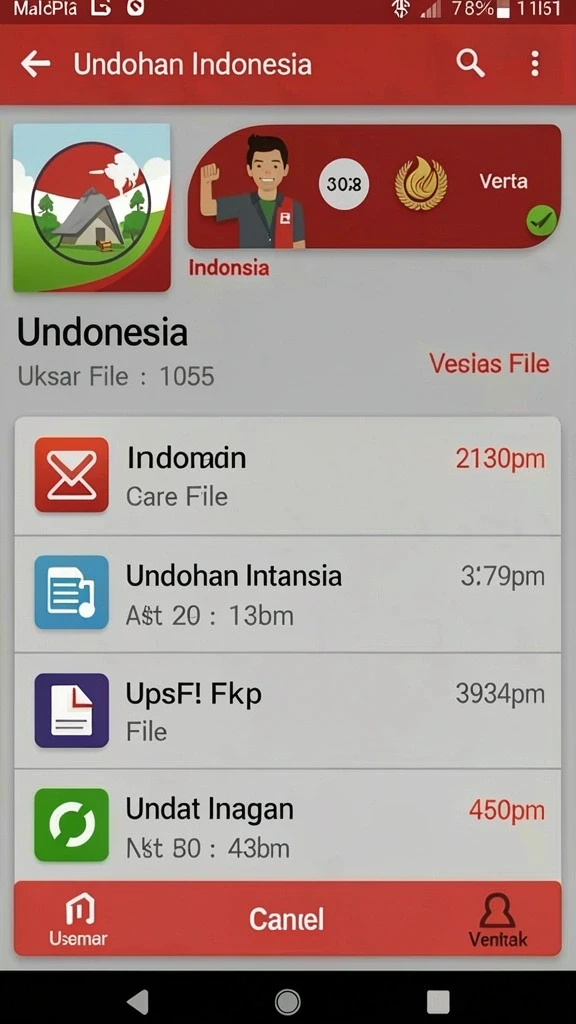Go back using the app bar arrow
The width and height of the screenshot is (576, 1024).
(x=35, y=63)
